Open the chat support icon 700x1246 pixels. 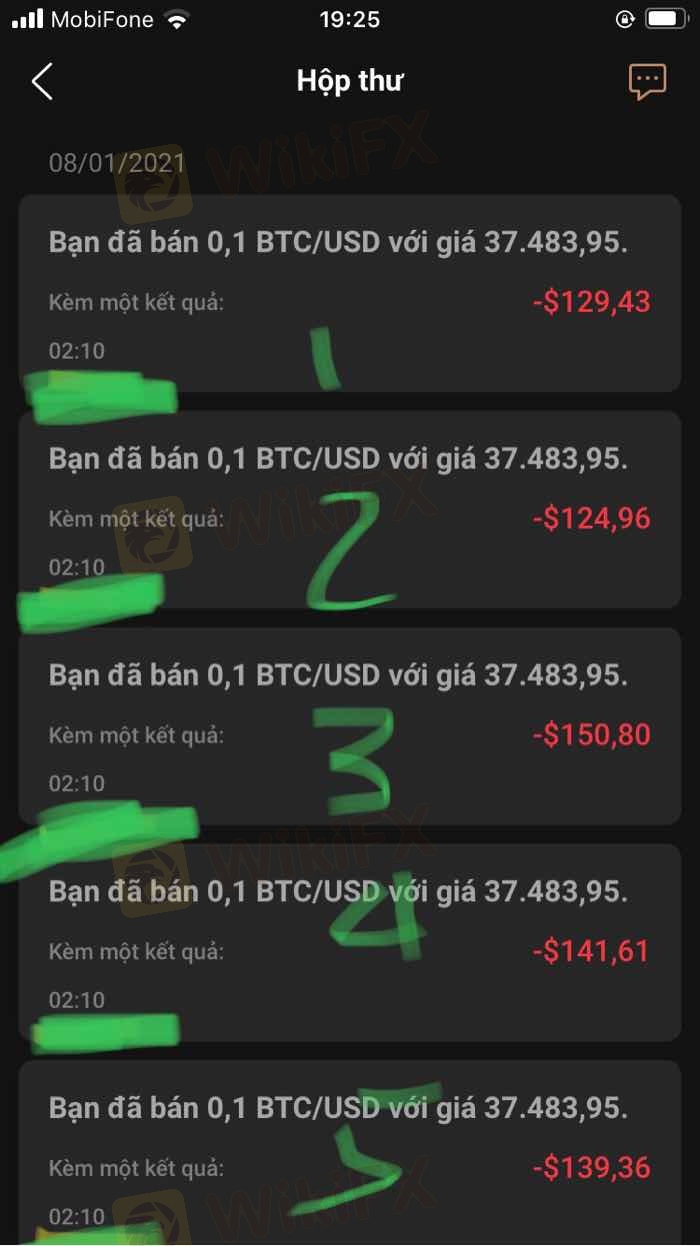click(x=647, y=81)
